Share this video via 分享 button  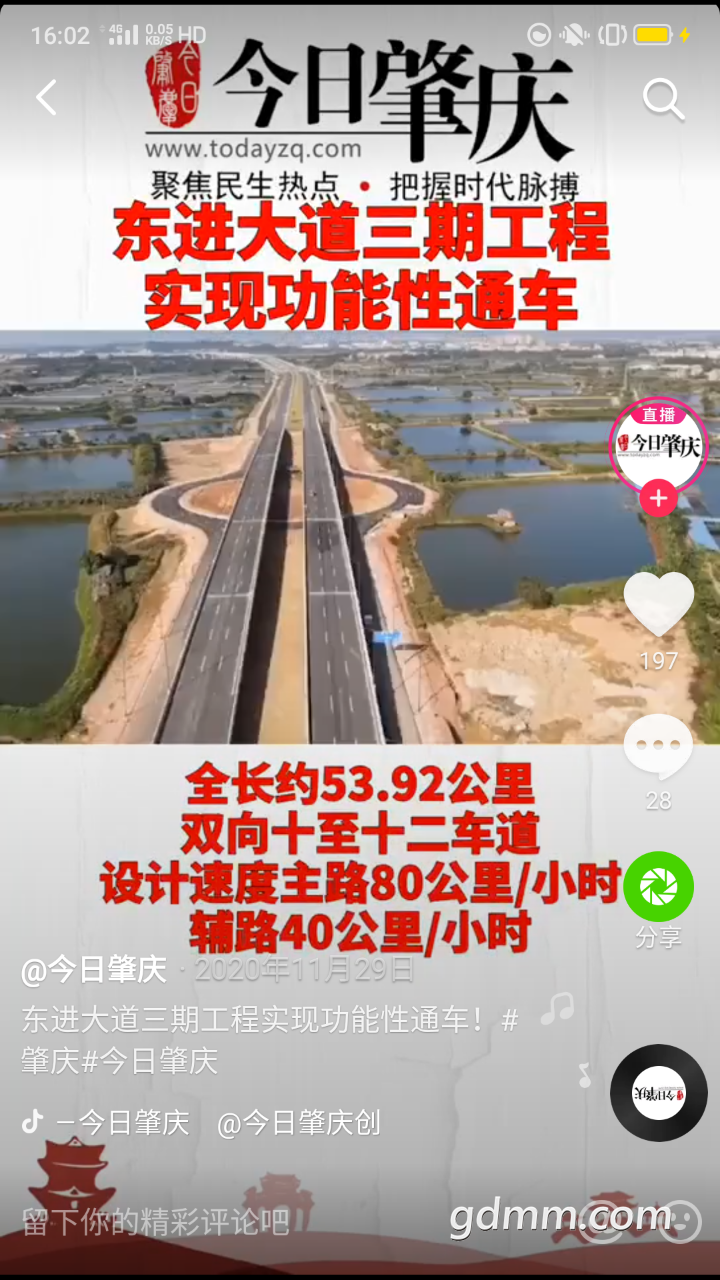tap(658, 888)
